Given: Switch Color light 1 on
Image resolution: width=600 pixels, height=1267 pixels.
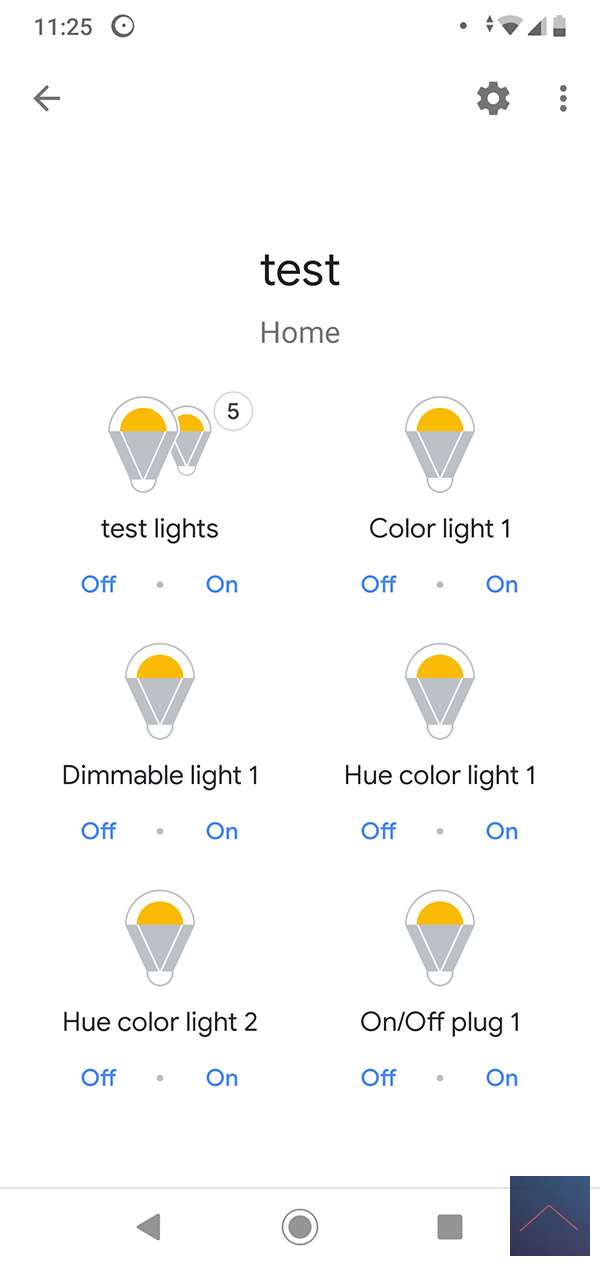Looking at the screenshot, I should [502, 585].
